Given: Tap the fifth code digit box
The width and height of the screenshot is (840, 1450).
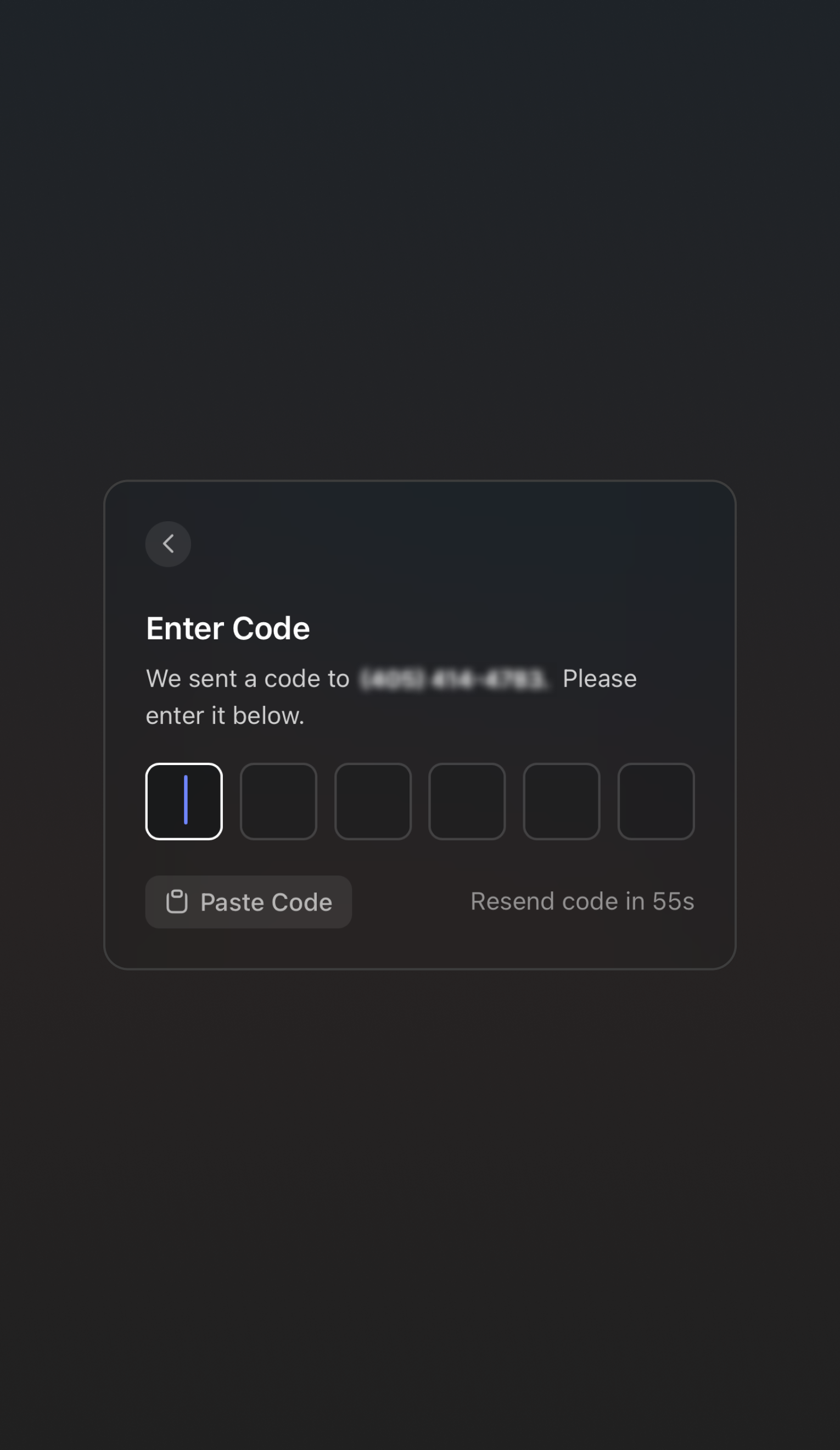Looking at the screenshot, I should (x=562, y=801).
